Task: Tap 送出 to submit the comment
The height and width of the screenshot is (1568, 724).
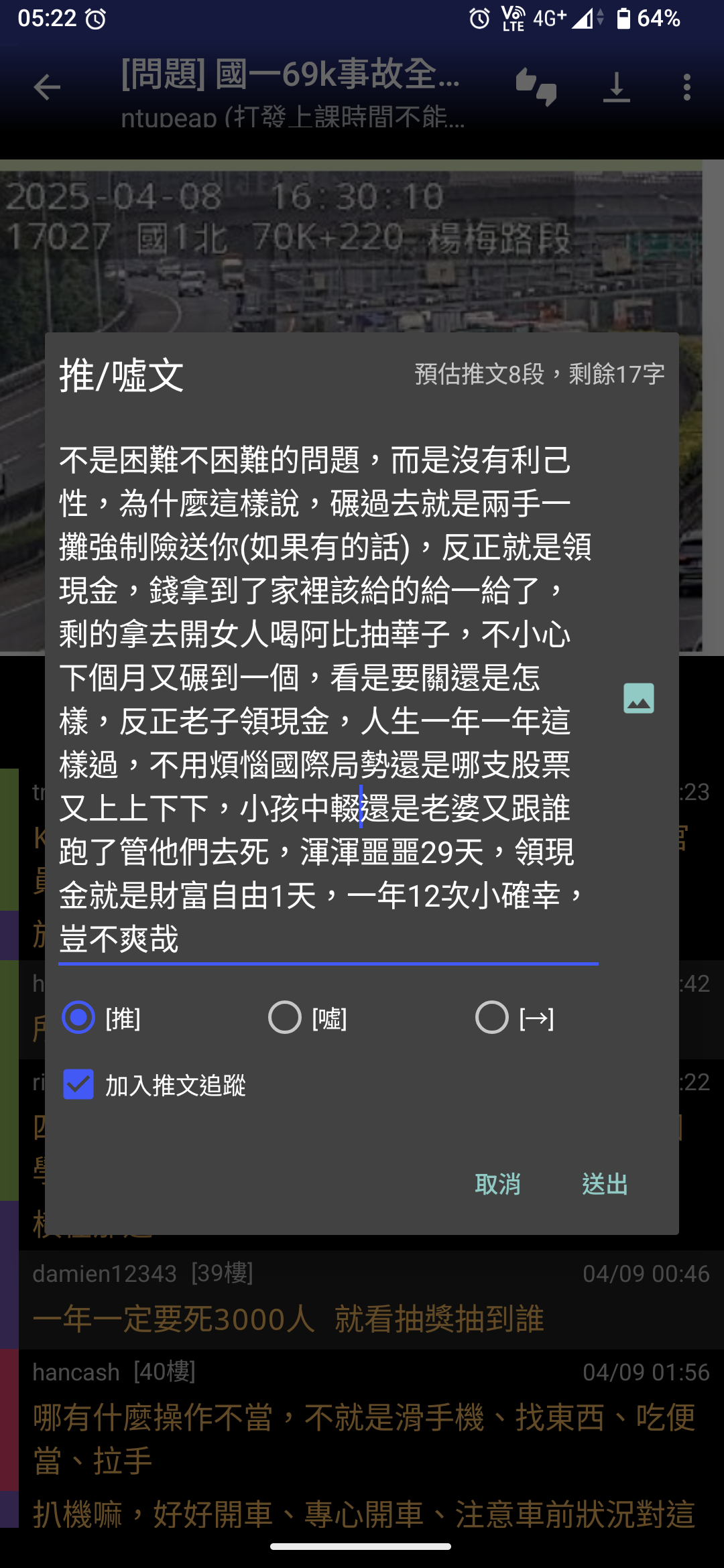Action: 605,1184
